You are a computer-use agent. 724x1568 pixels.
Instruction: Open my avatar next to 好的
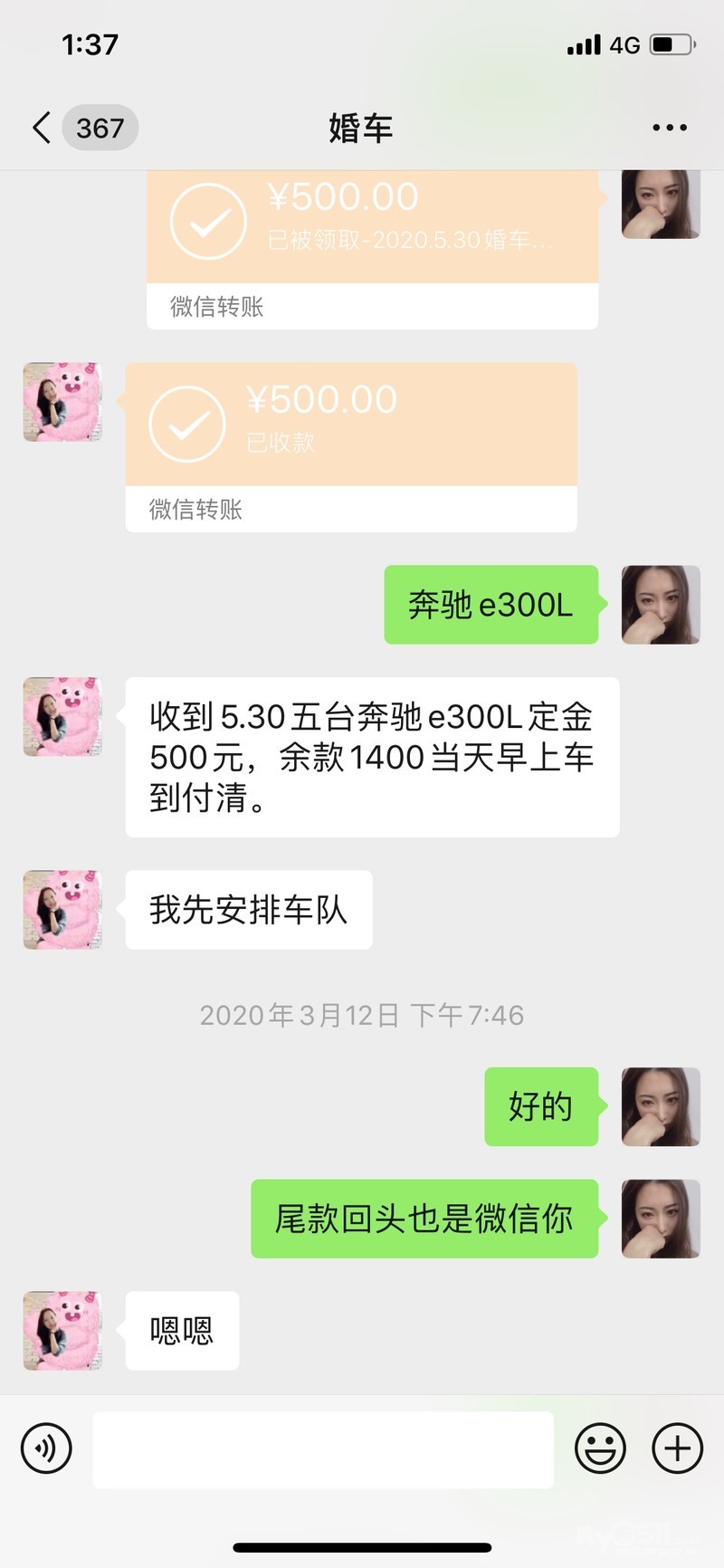(x=661, y=1106)
